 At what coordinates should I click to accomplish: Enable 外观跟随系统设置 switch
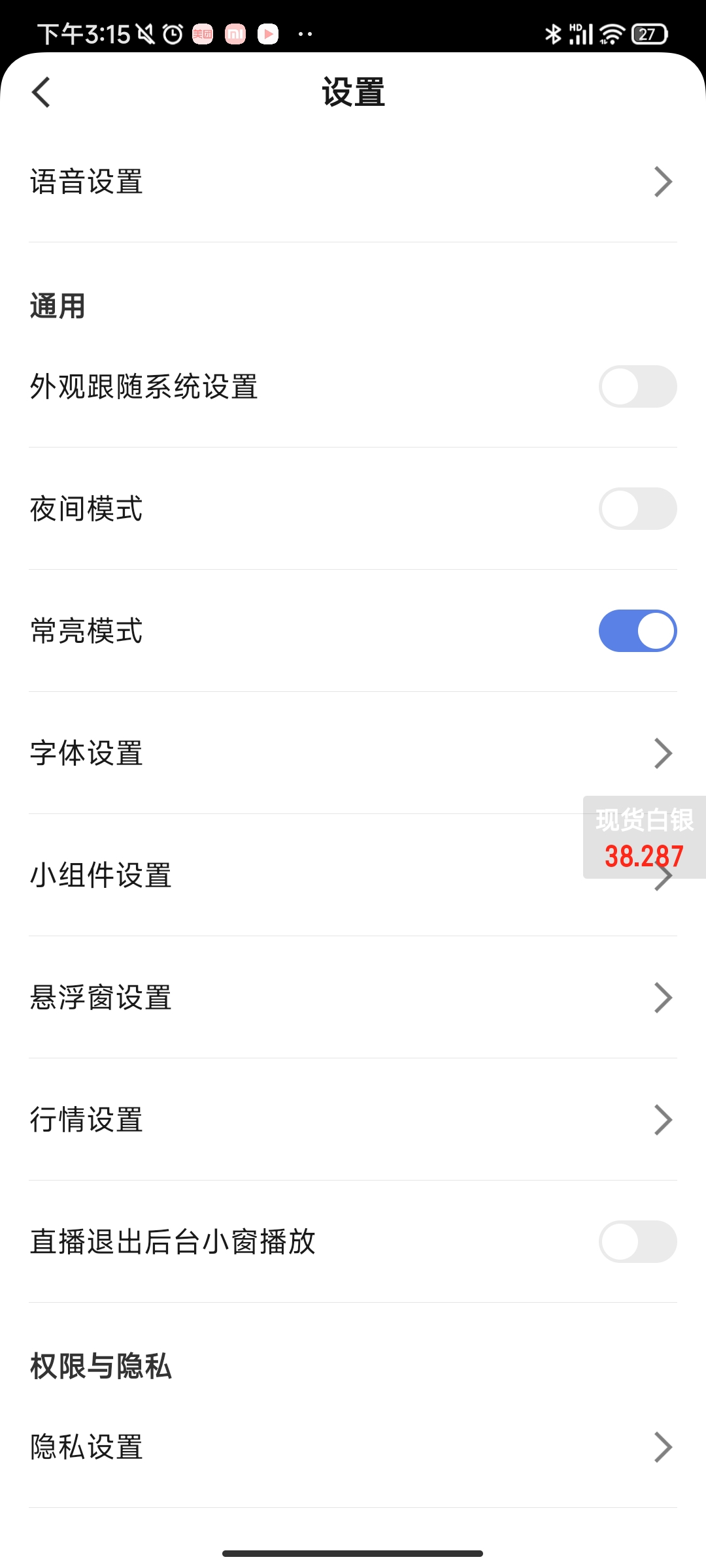pyautogui.click(x=637, y=387)
